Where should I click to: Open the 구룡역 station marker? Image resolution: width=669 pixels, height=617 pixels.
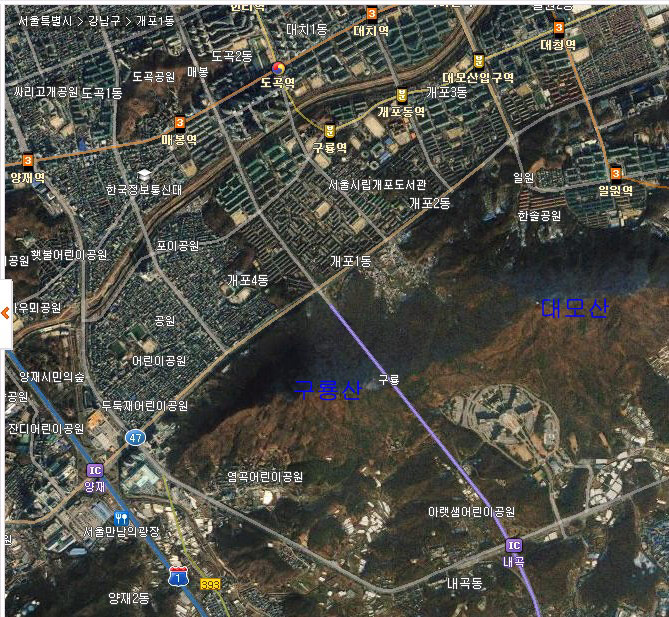tap(330, 129)
